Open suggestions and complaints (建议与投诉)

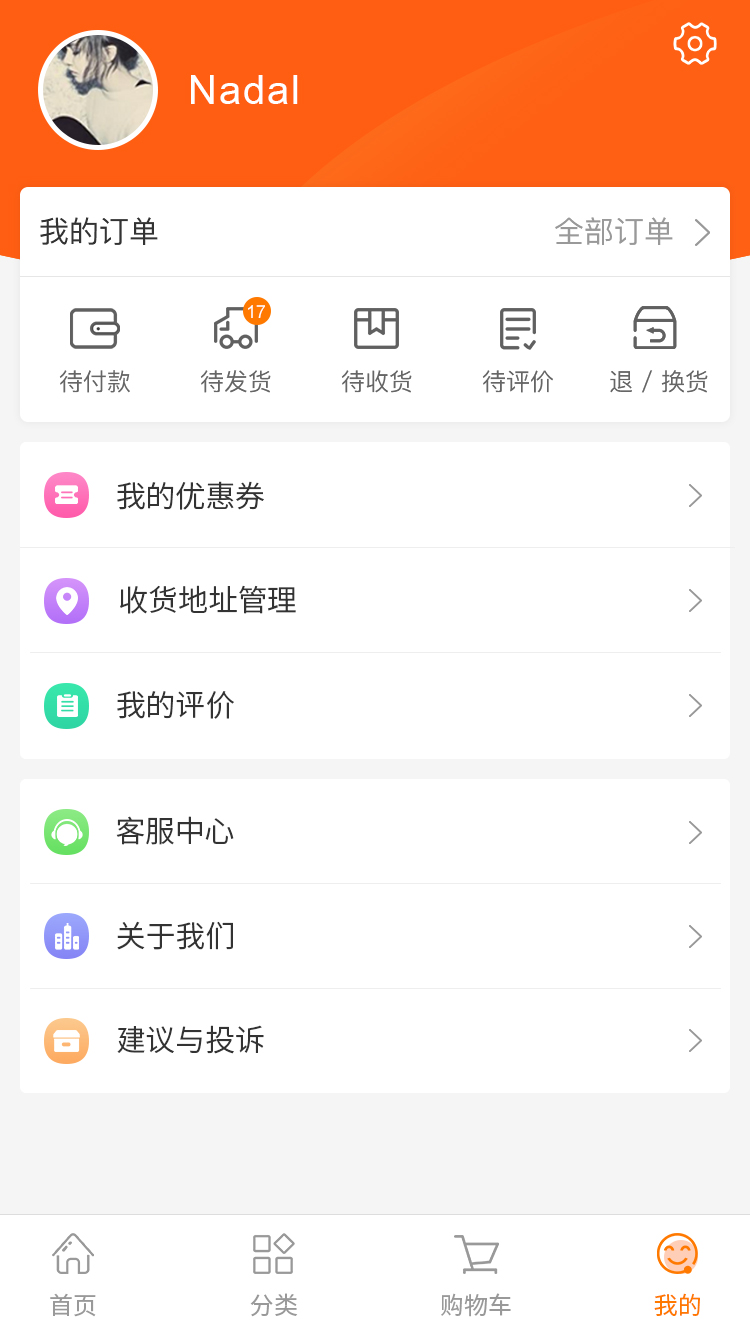(374, 1041)
